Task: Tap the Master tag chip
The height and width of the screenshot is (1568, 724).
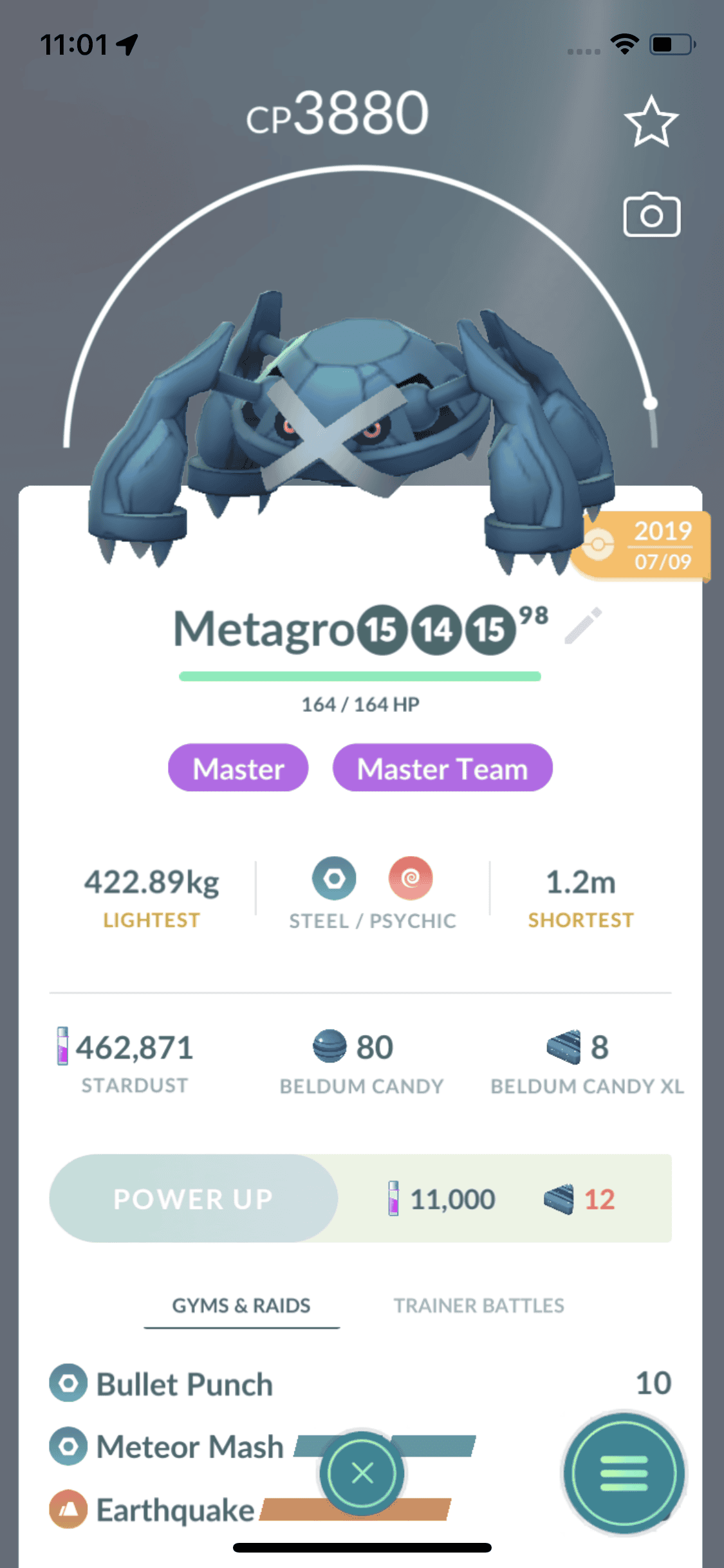Action: (x=238, y=769)
